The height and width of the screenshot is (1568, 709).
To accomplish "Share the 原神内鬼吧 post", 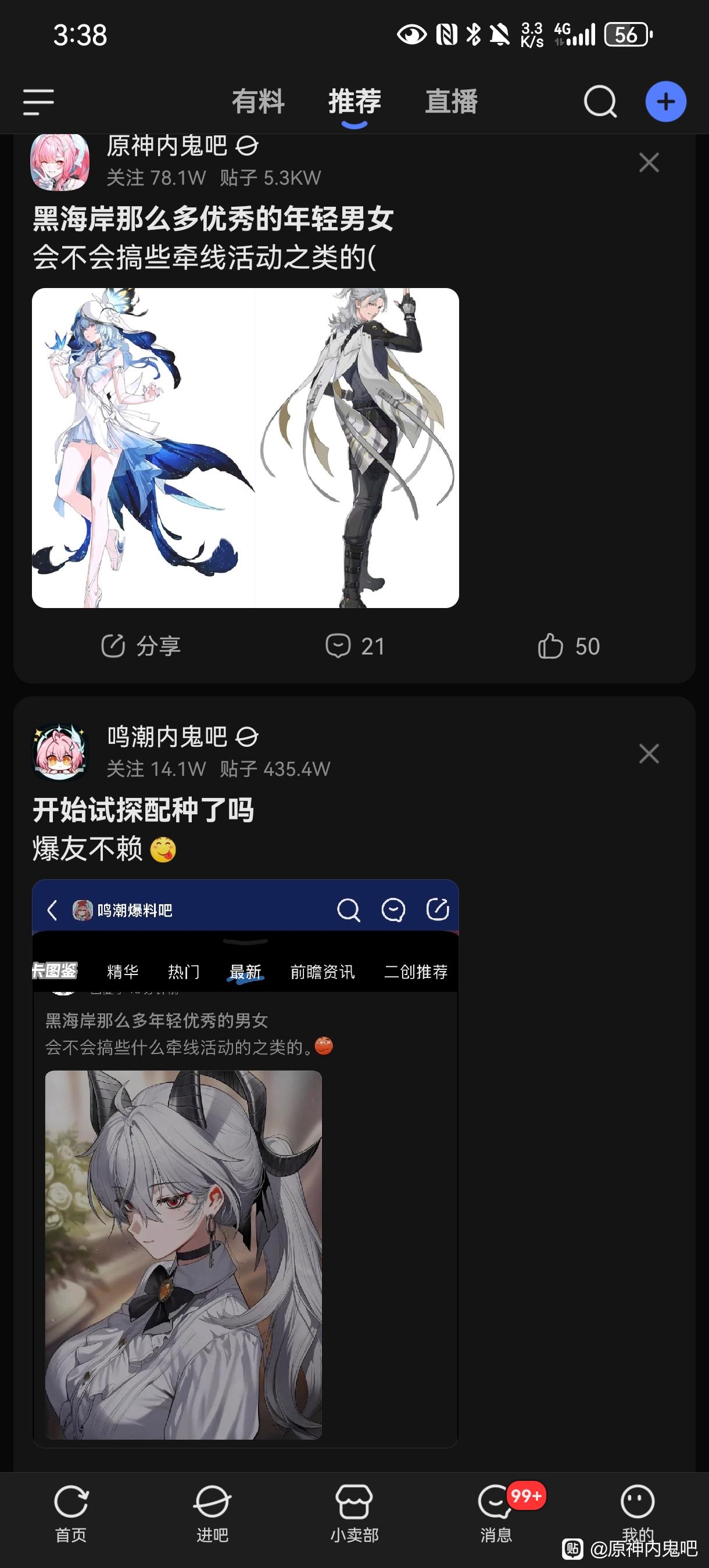I will (x=141, y=646).
